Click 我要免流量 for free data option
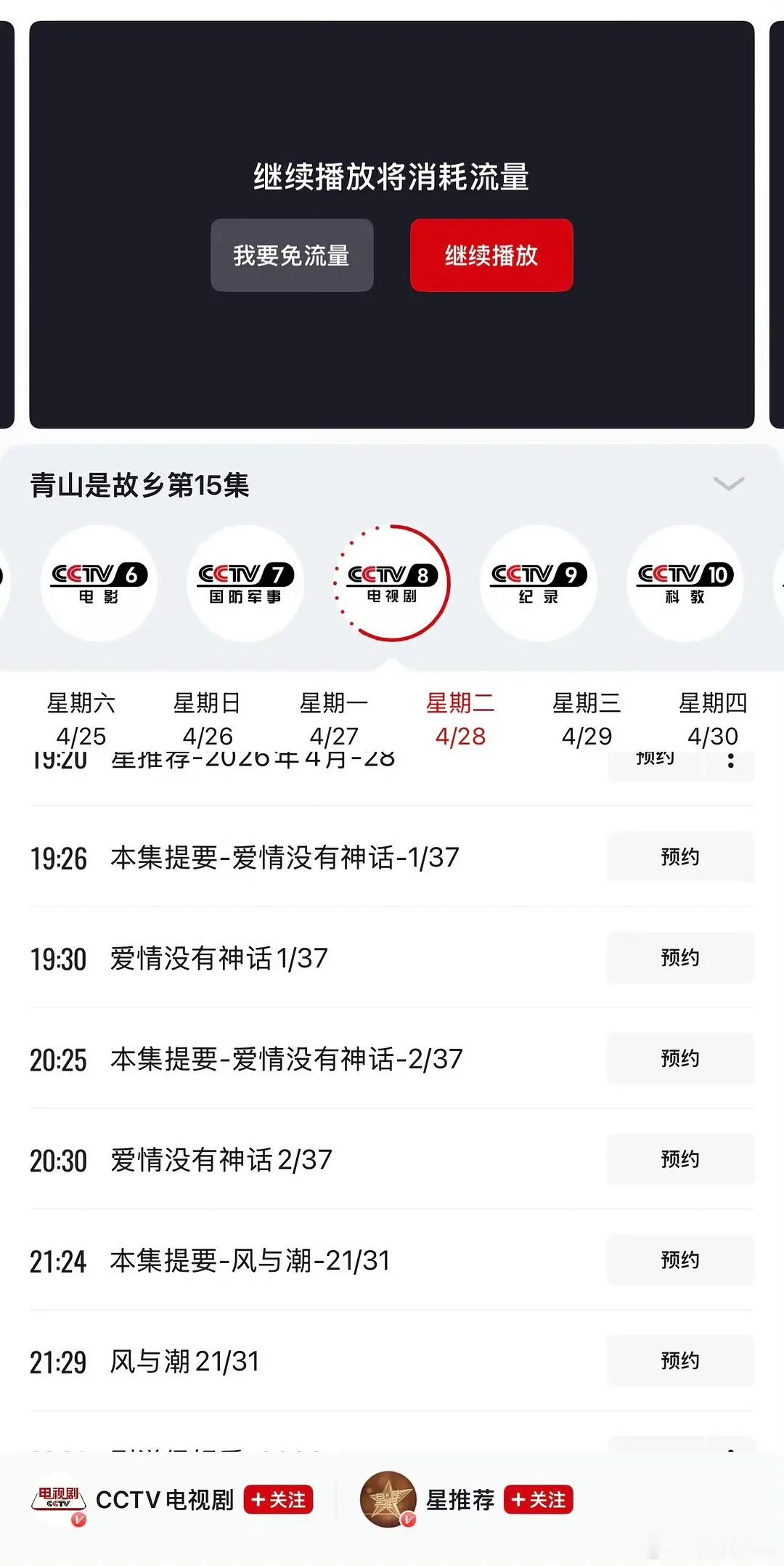 click(291, 256)
